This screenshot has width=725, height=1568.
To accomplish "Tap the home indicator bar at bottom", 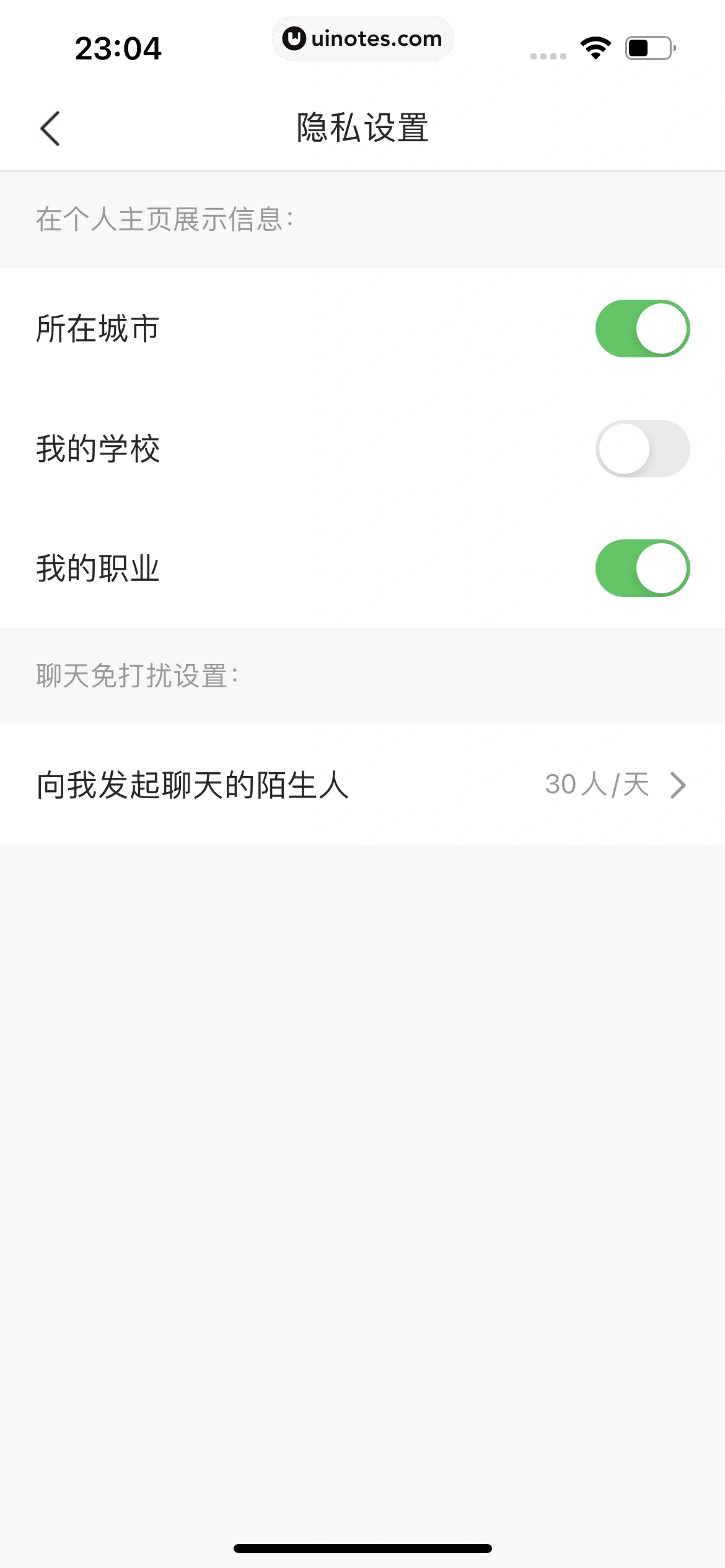I will (x=362, y=1546).
